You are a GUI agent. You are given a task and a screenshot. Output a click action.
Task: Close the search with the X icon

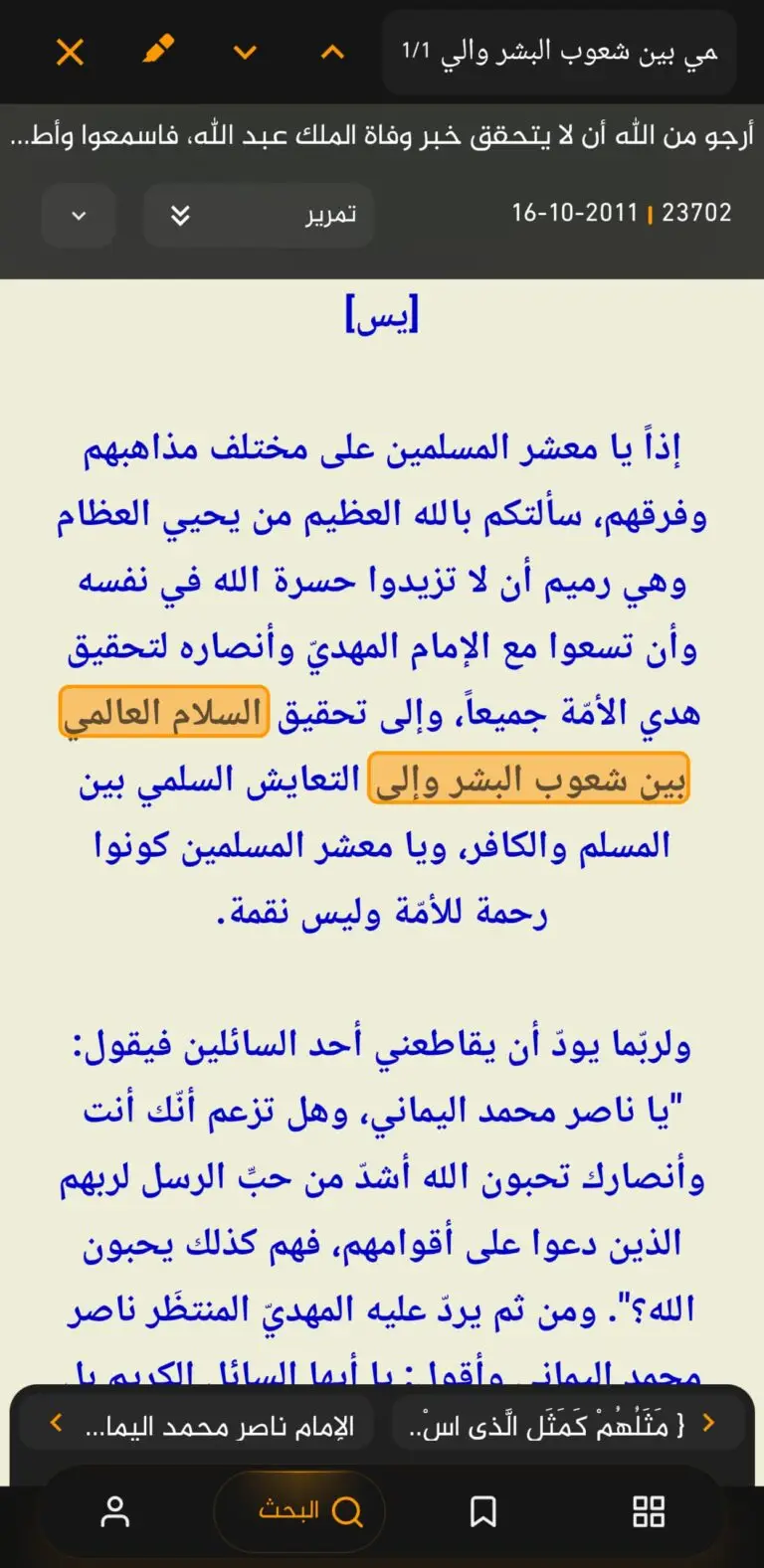point(70,52)
